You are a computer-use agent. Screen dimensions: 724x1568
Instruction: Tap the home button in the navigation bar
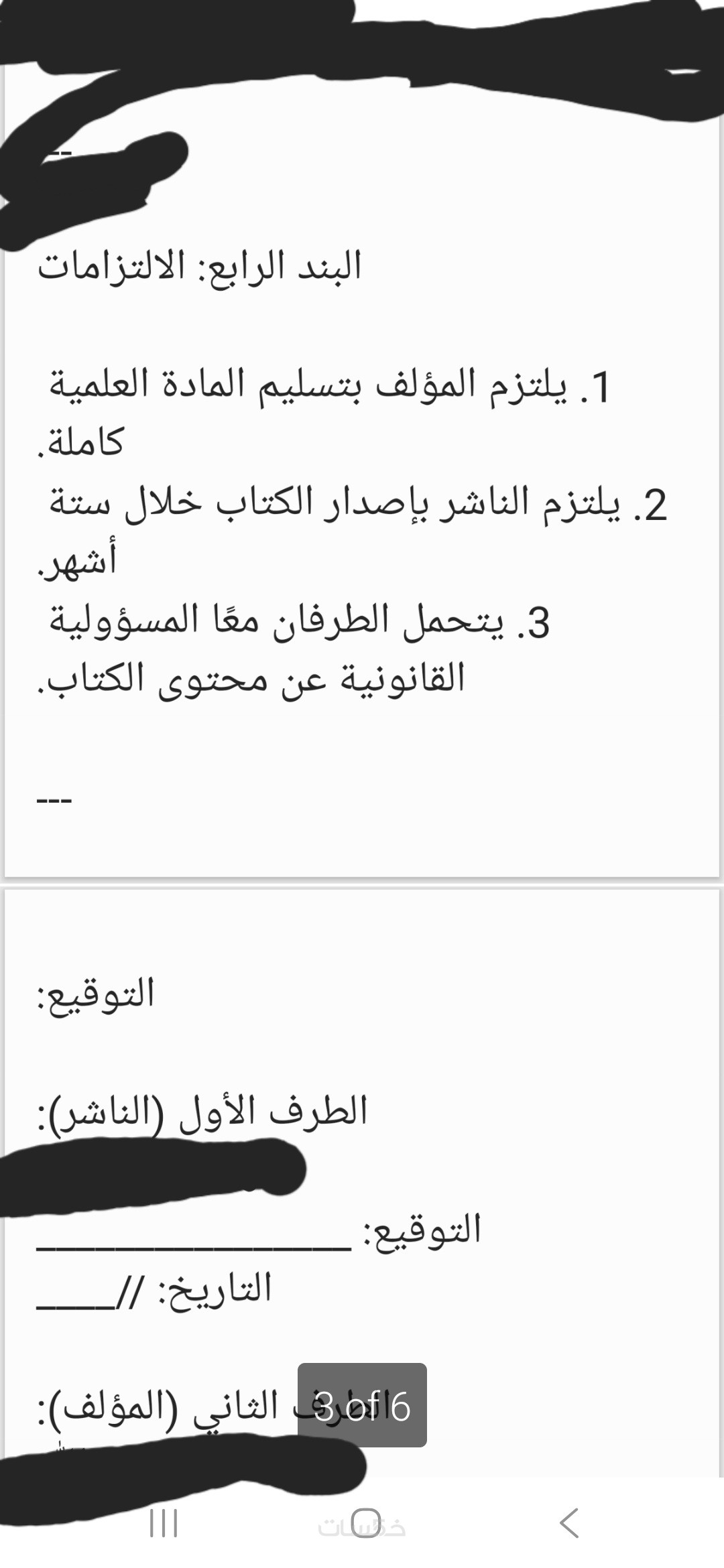(x=365, y=1523)
